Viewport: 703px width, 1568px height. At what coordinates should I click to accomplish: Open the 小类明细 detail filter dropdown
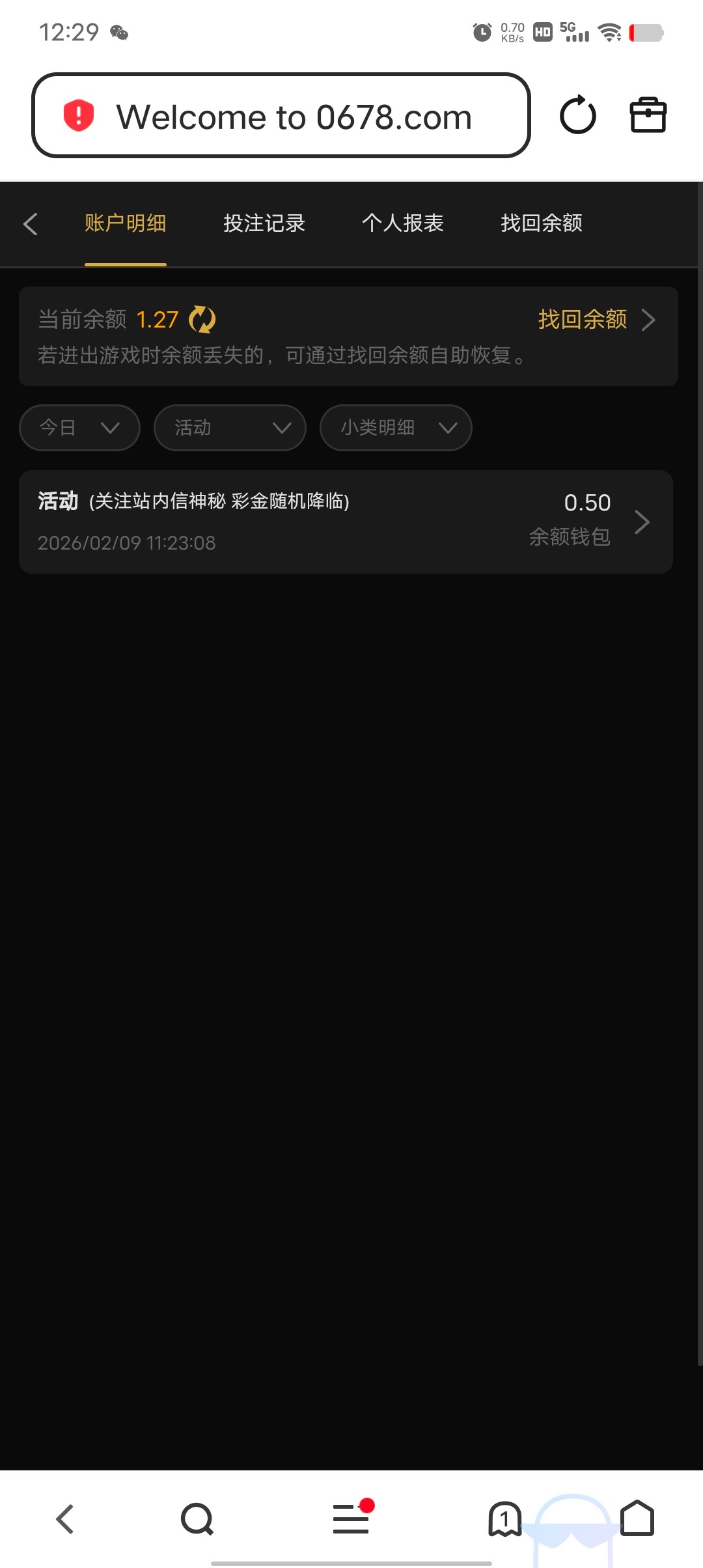396,428
